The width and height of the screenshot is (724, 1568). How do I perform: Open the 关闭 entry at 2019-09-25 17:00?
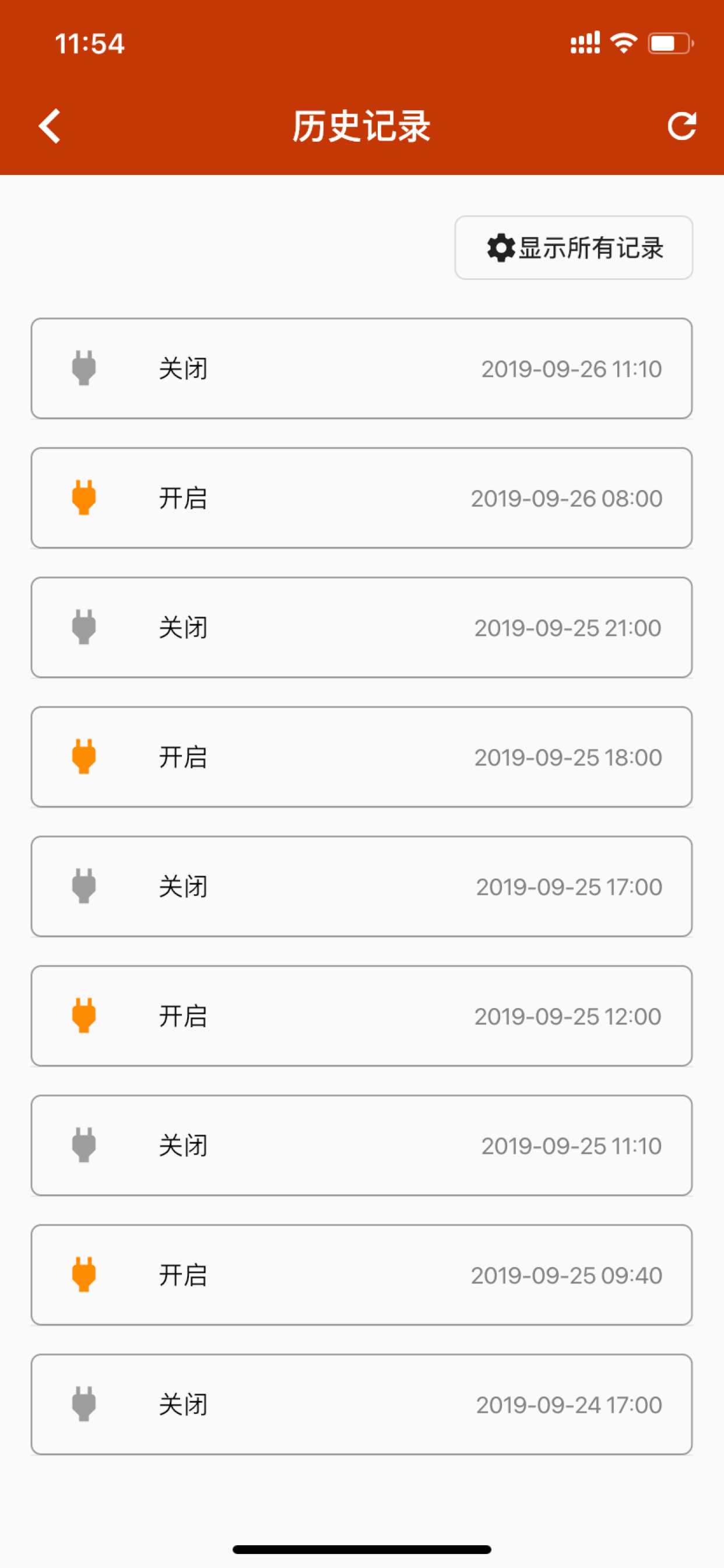point(361,886)
